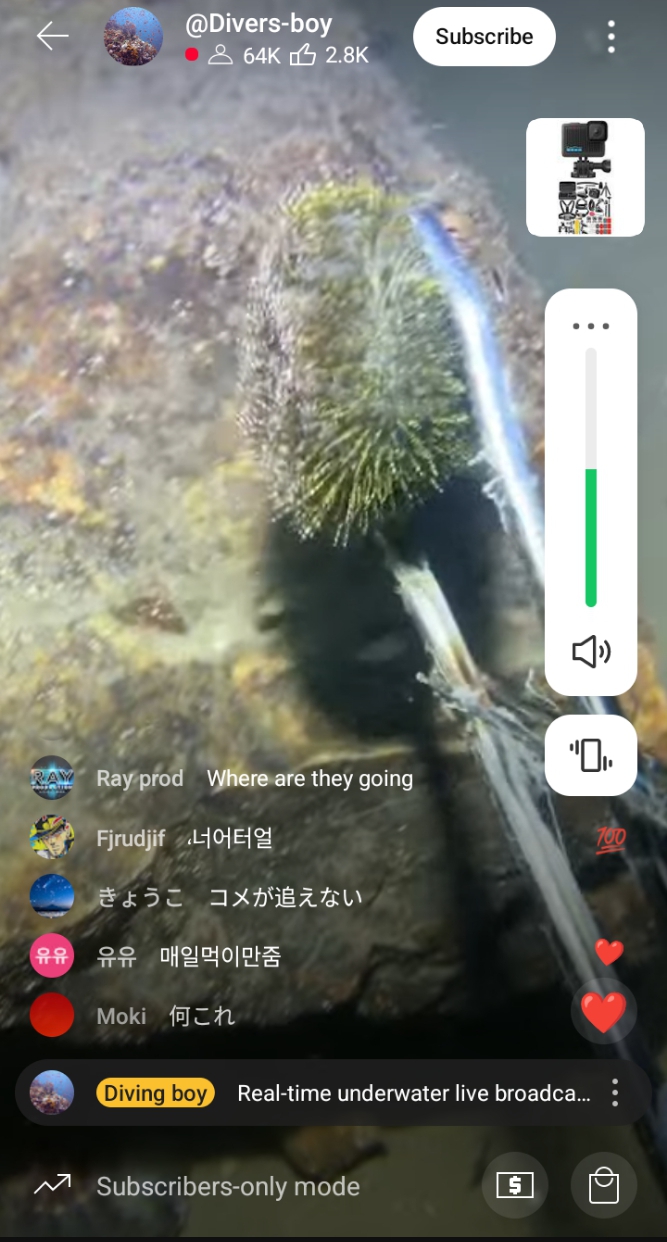Open the Divers-boy channel avatar
Viewport: 667px width, 1242px height.
133,37
